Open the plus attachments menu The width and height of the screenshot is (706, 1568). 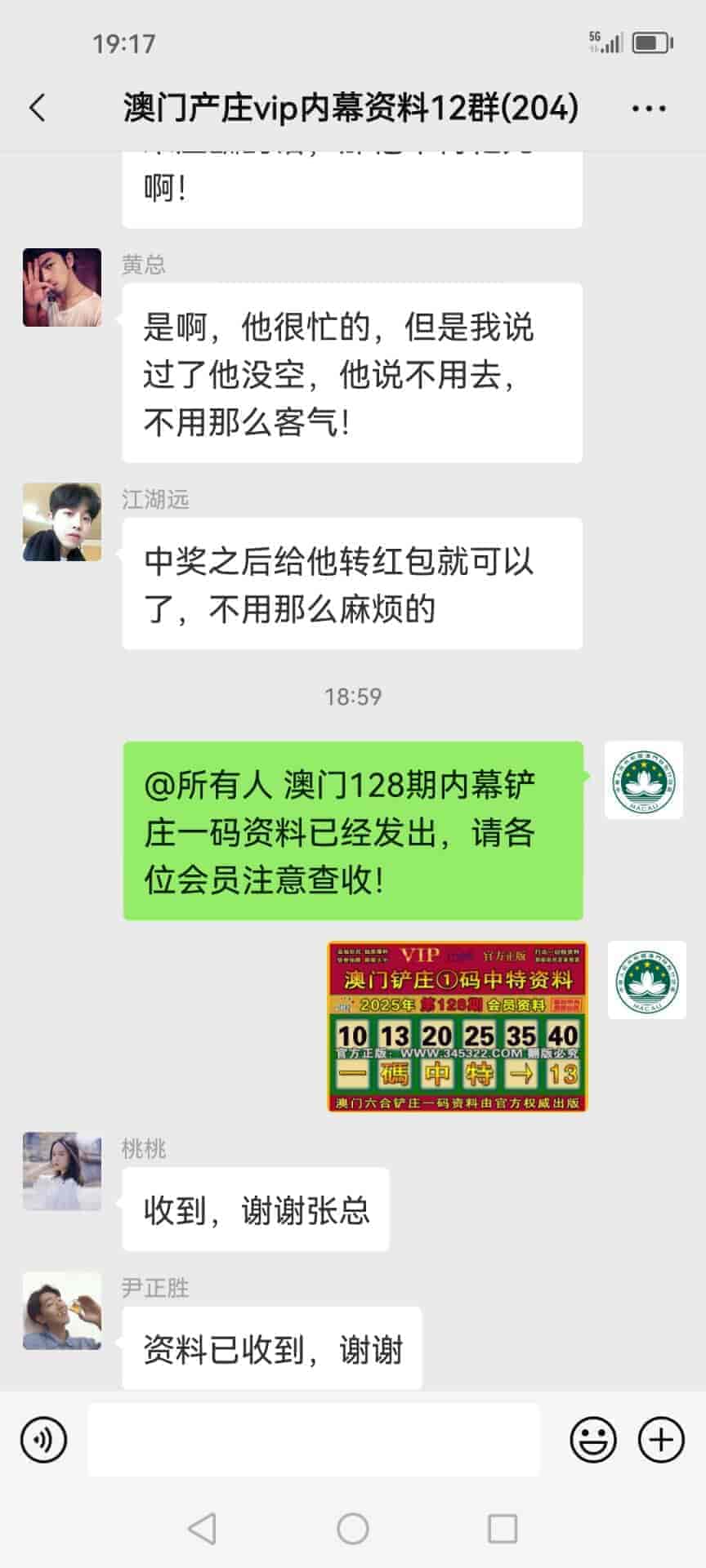661,1440
